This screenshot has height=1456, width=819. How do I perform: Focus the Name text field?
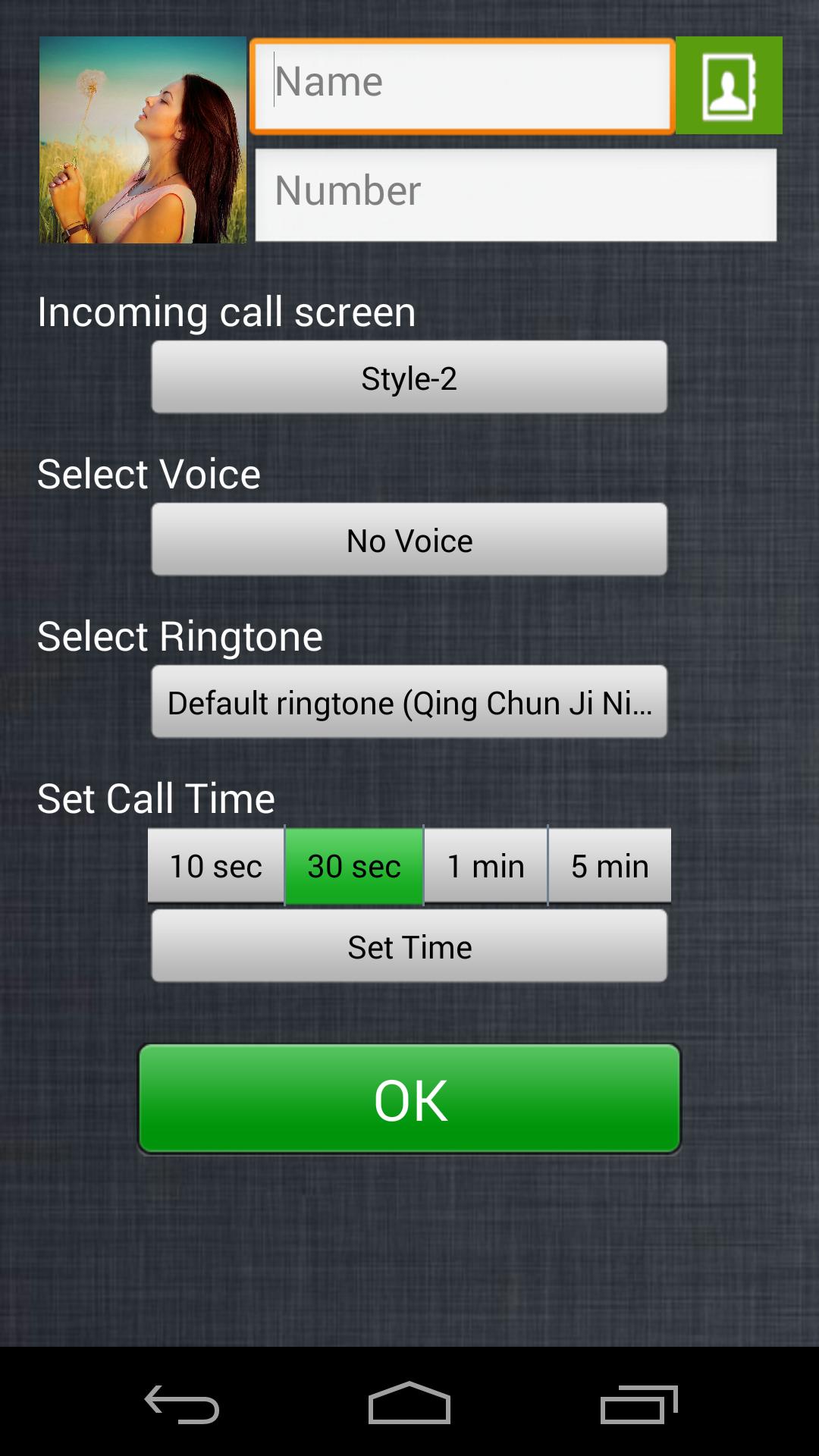tap(463, 86)
